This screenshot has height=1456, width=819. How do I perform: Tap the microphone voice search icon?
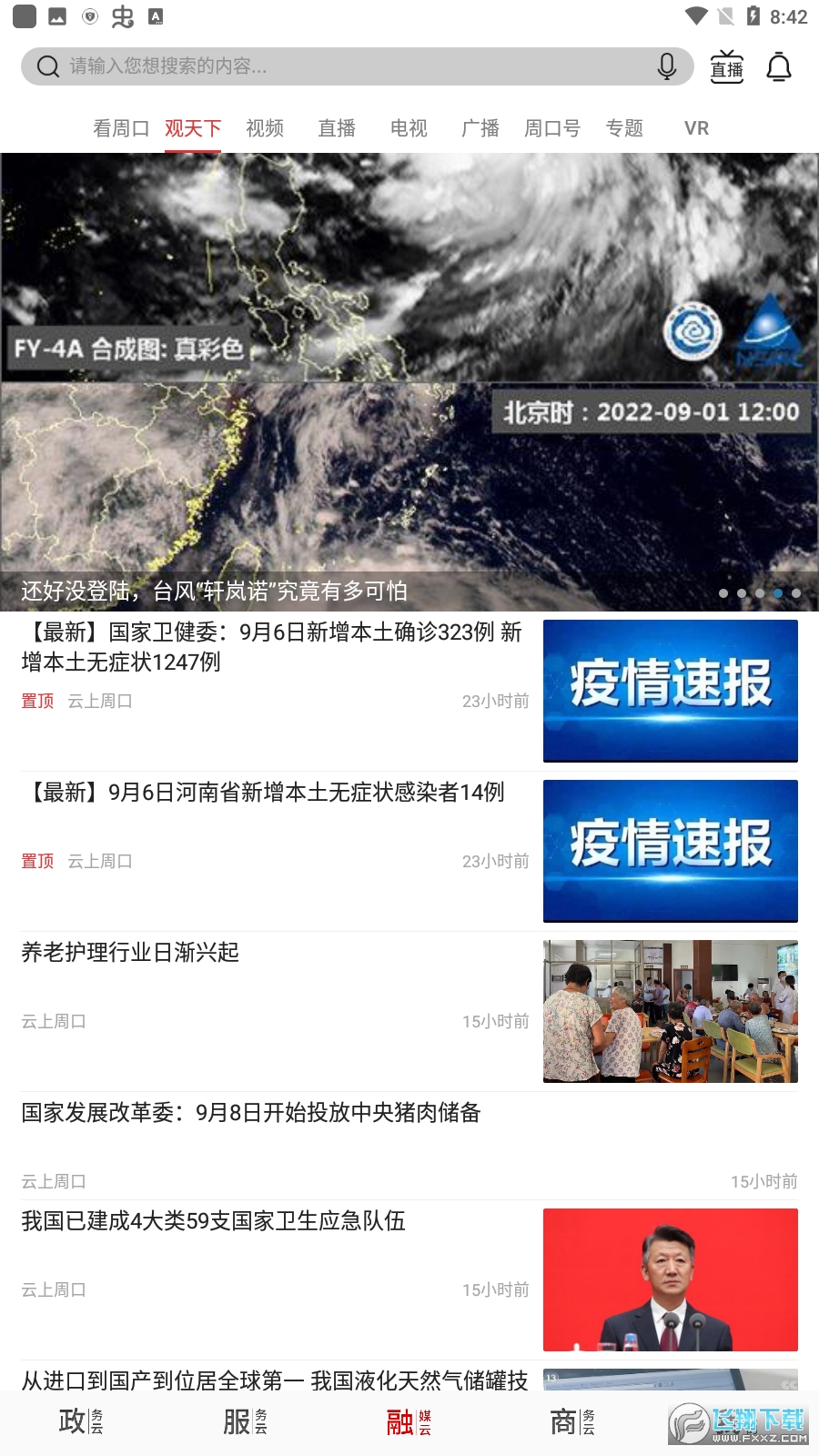pyautogui.click(x=667, y=66)
